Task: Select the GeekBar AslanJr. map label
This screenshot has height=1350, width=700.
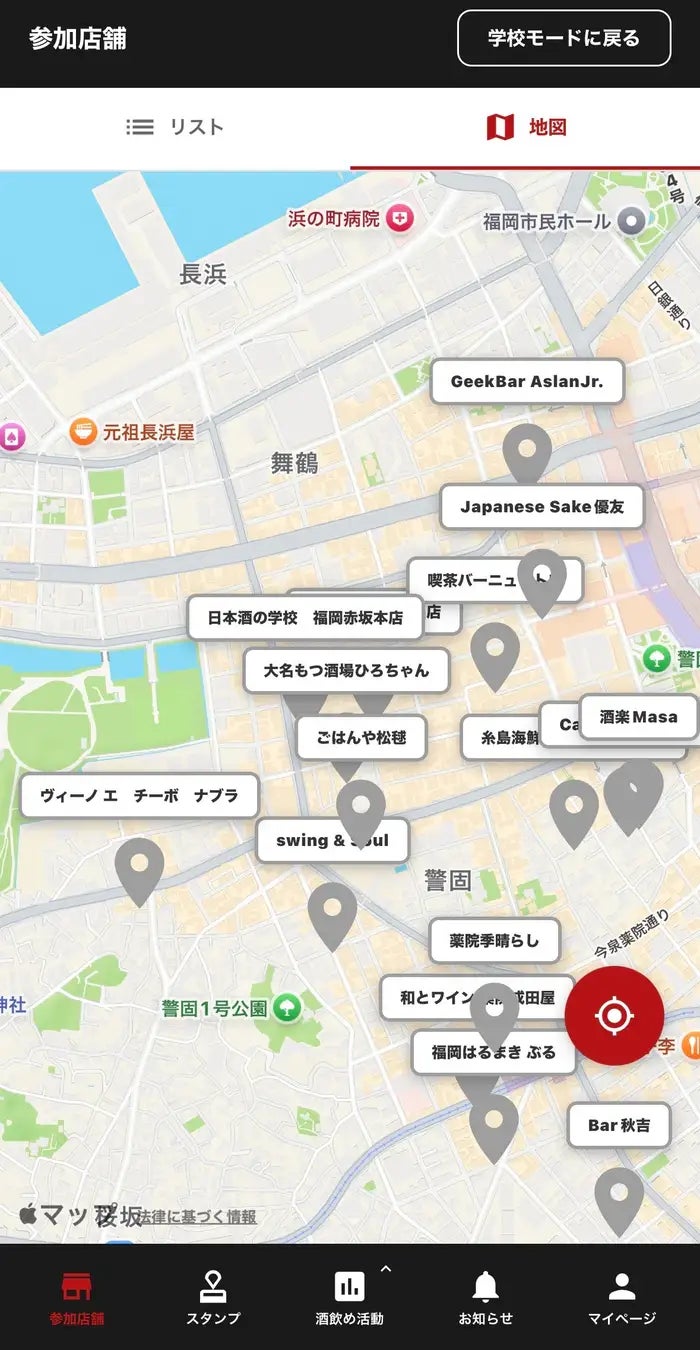Action: (527, 382)
